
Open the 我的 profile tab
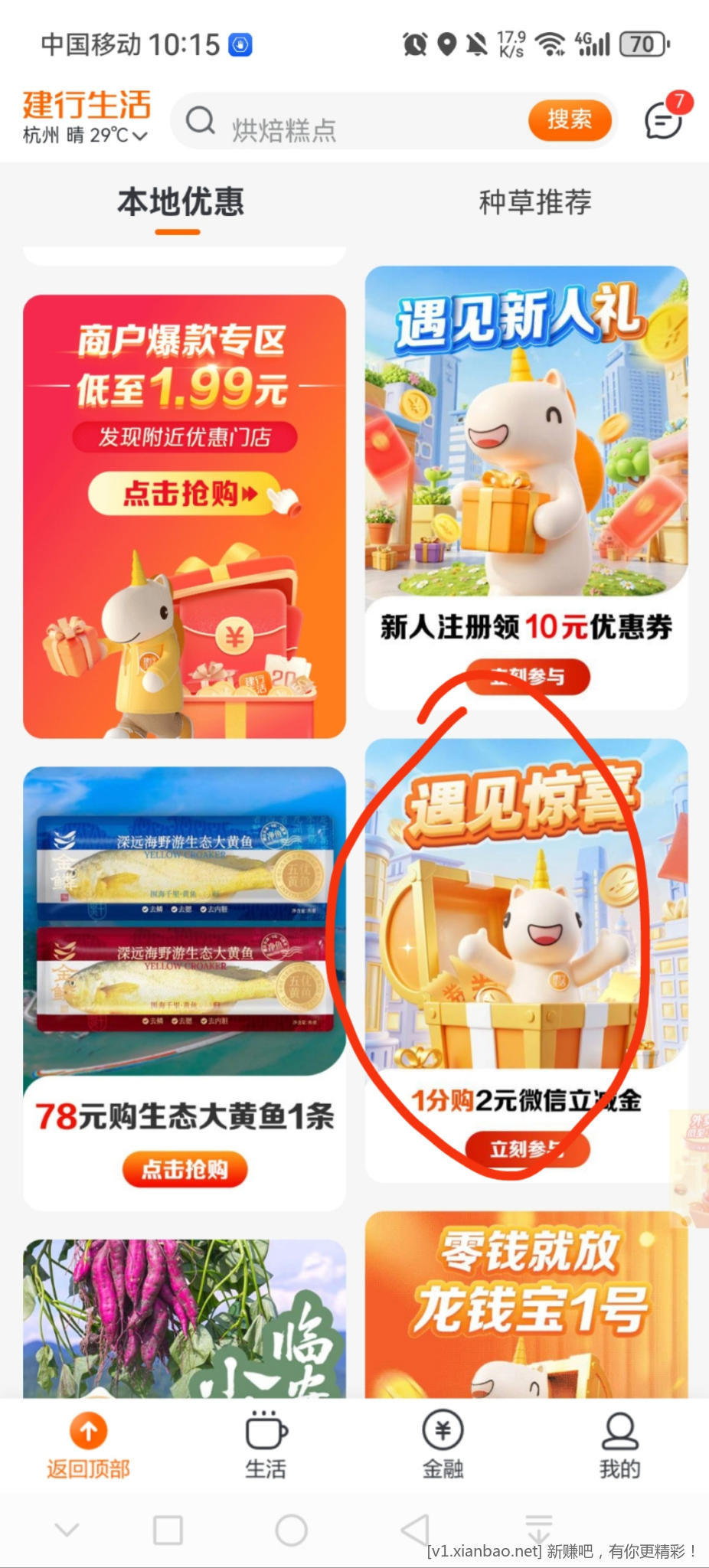[x=619, y=1445]
